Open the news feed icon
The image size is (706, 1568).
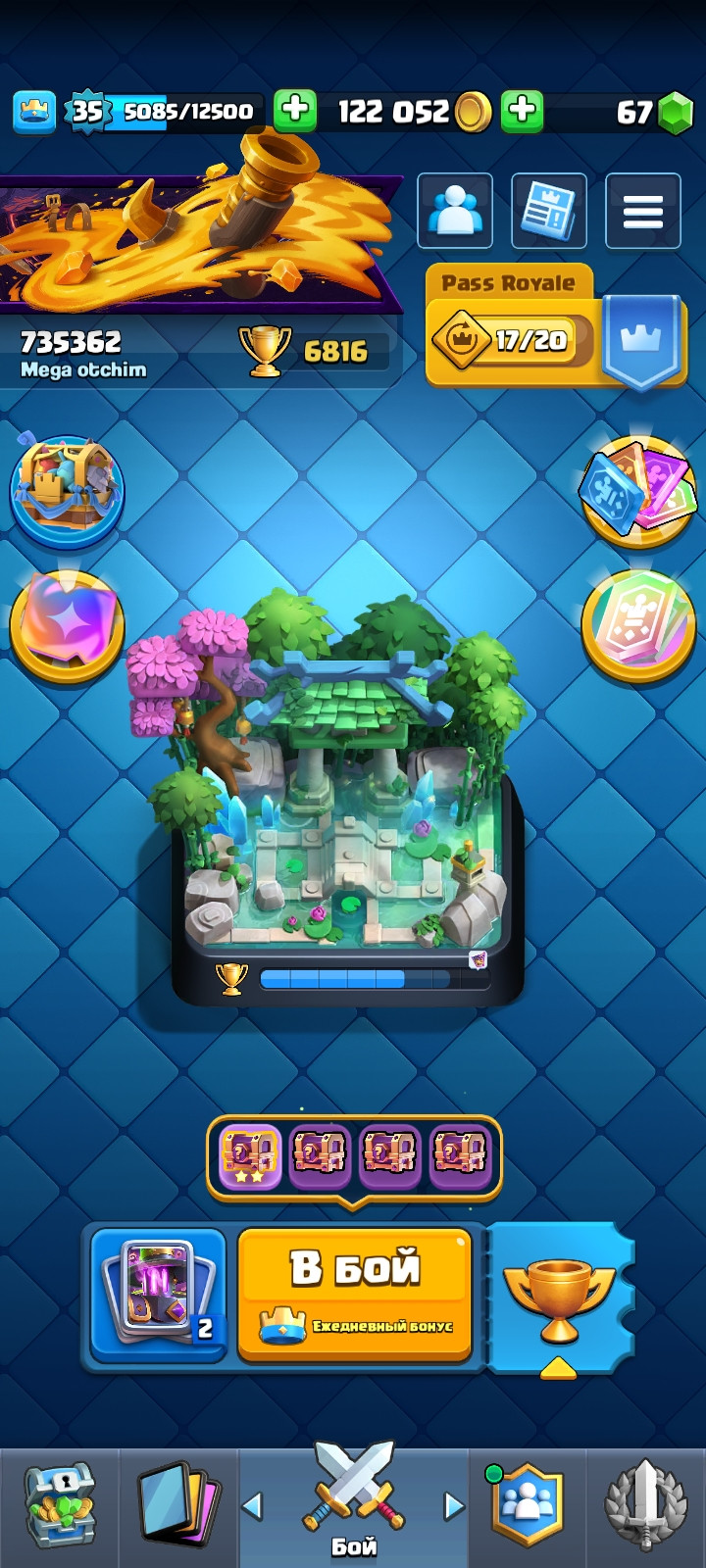tap(549, 211)
